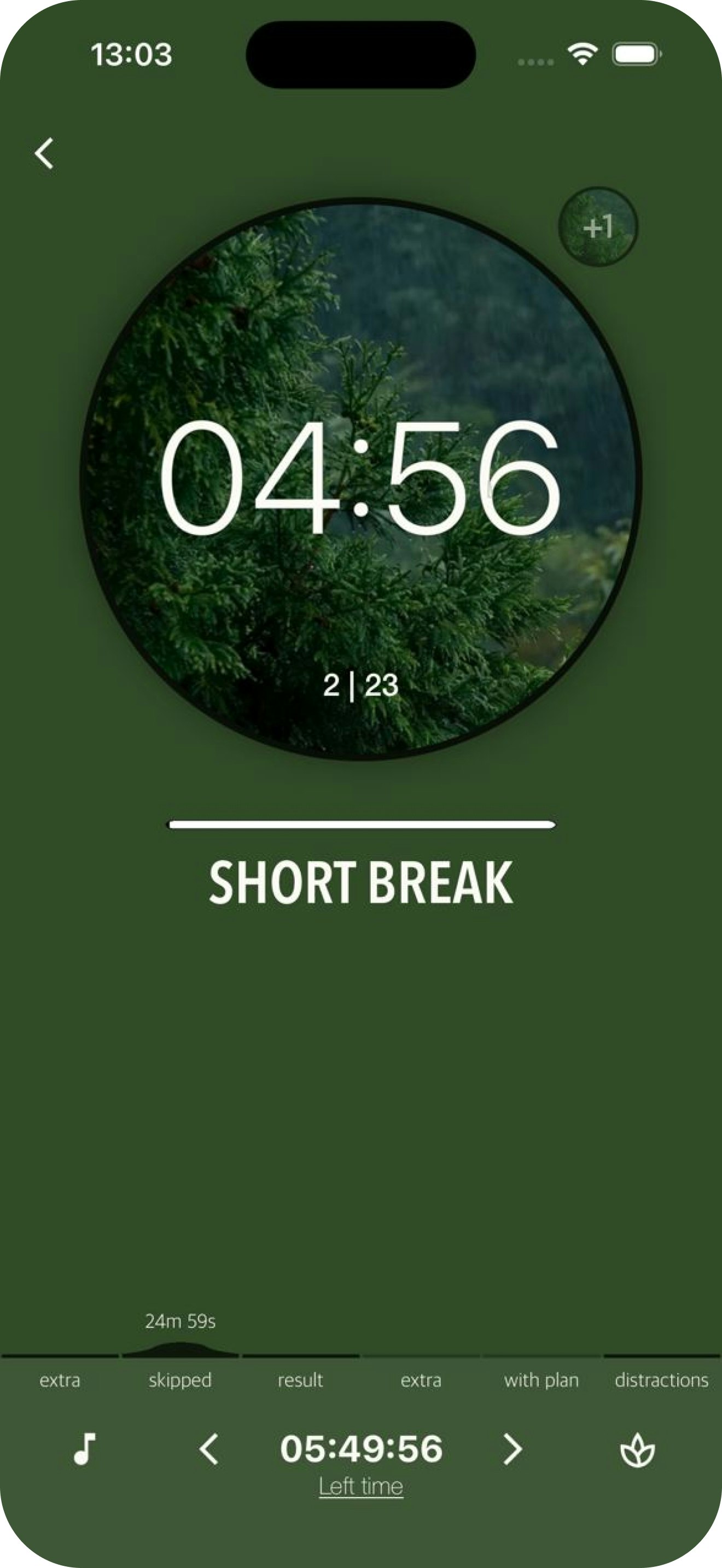Select the distractions segment
This screenshot has width=722, height=1568.
click(661, 1380)
